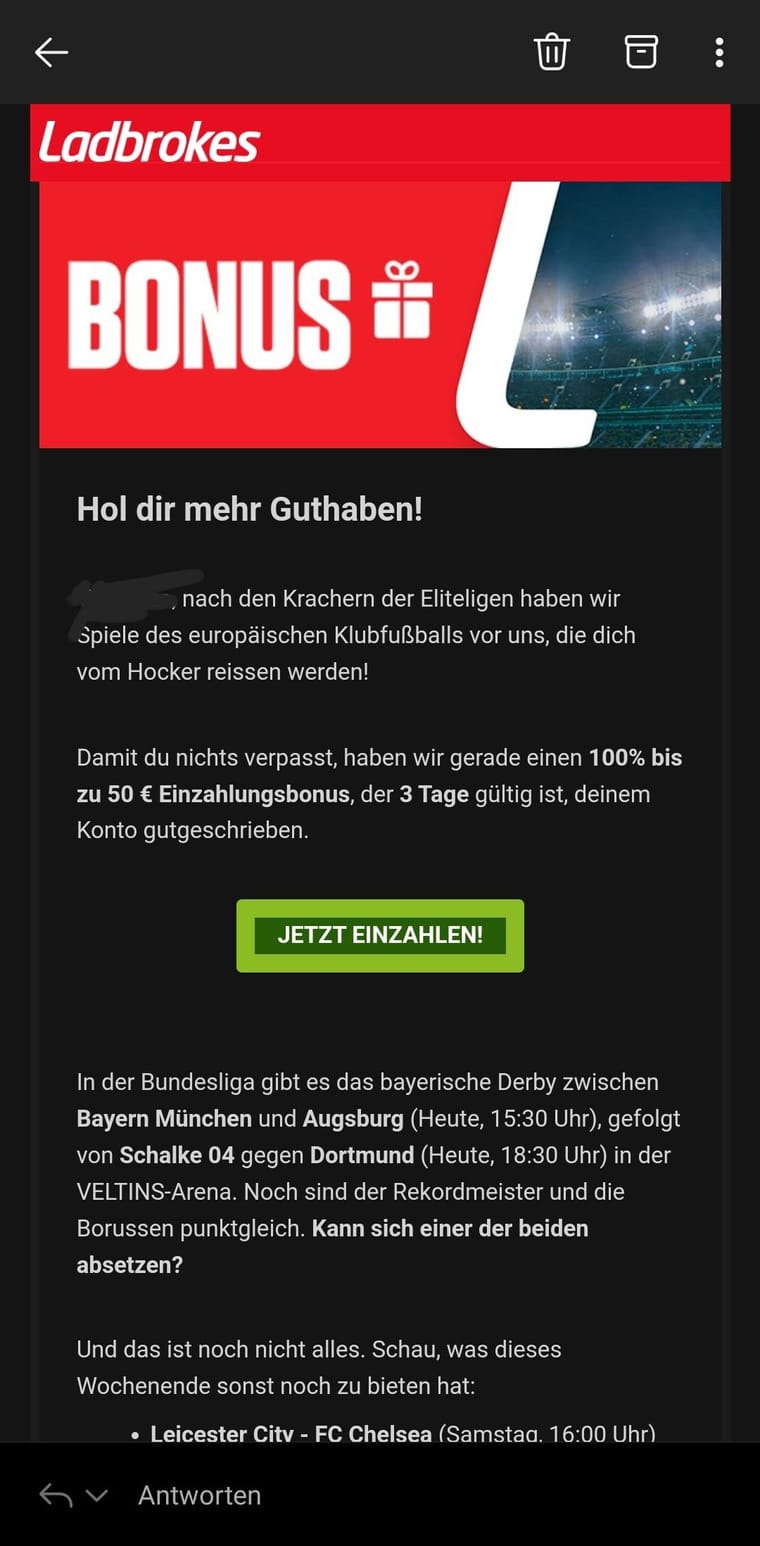Open the Ladbrokes bonus banner
This screenshot has width=760, height=1546.
coord(380,314)
